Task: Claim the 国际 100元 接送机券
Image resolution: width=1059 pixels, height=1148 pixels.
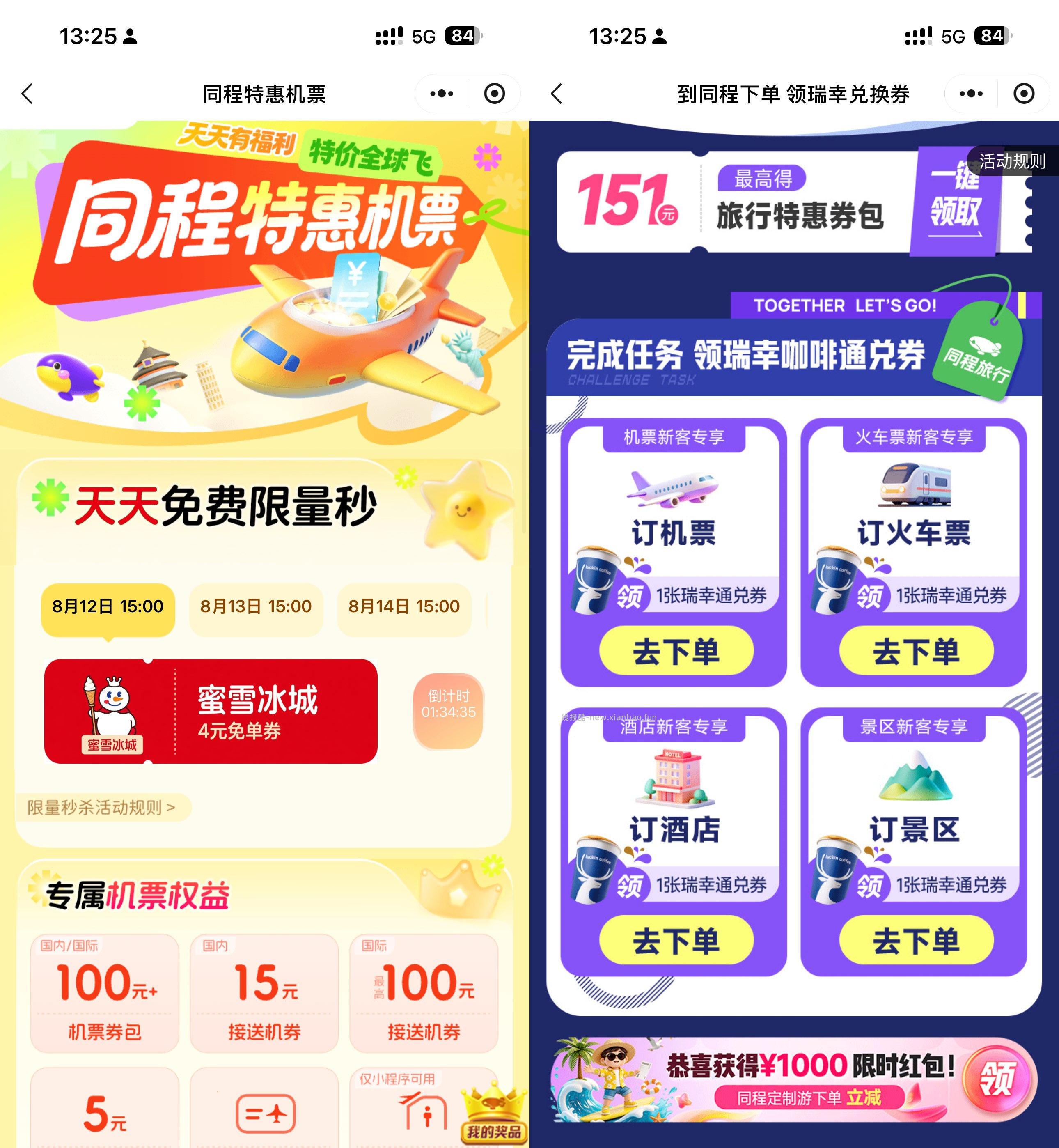Action: (424, 993)
